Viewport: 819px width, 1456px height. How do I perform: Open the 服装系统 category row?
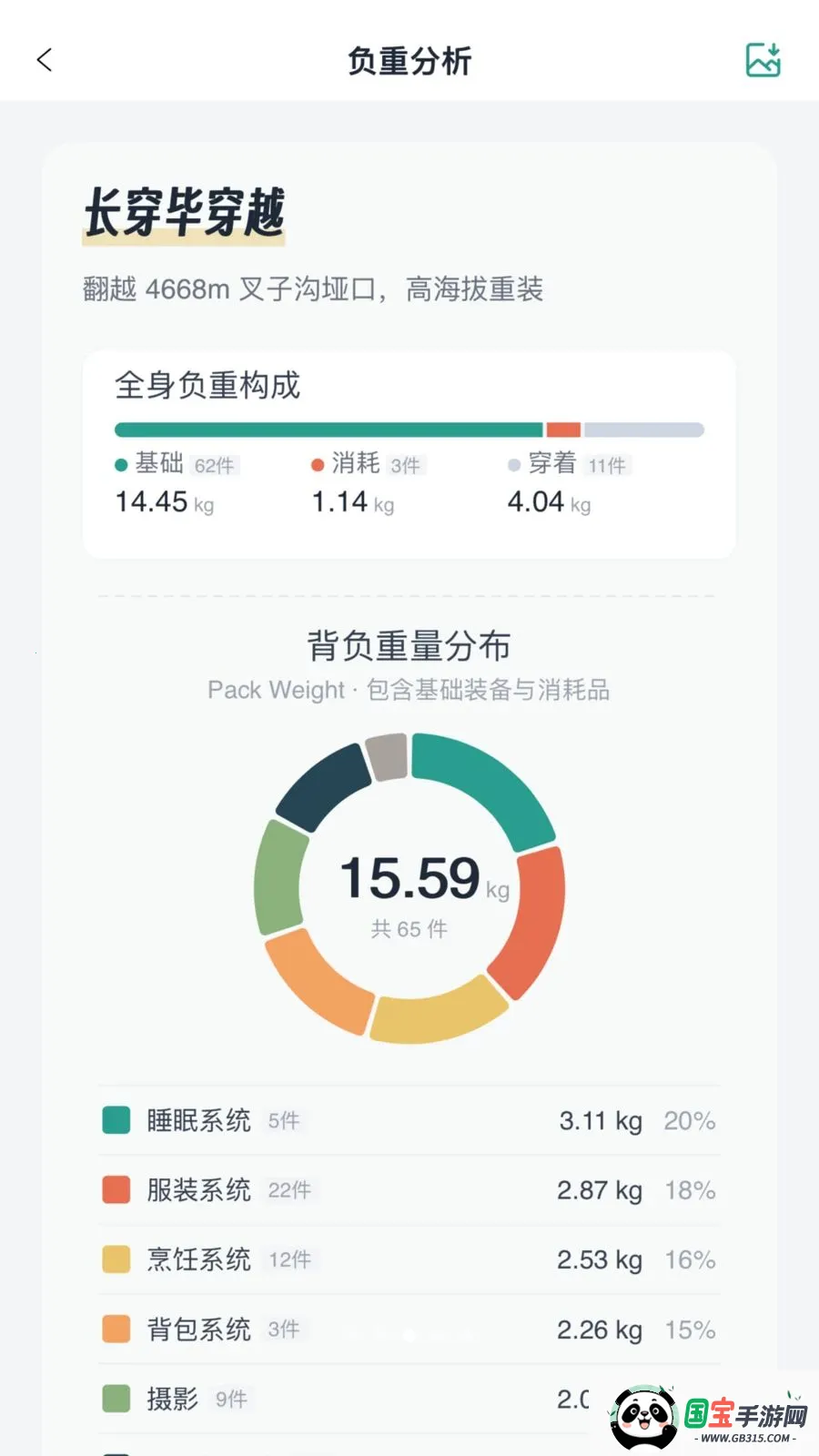tap(409, 1190)
